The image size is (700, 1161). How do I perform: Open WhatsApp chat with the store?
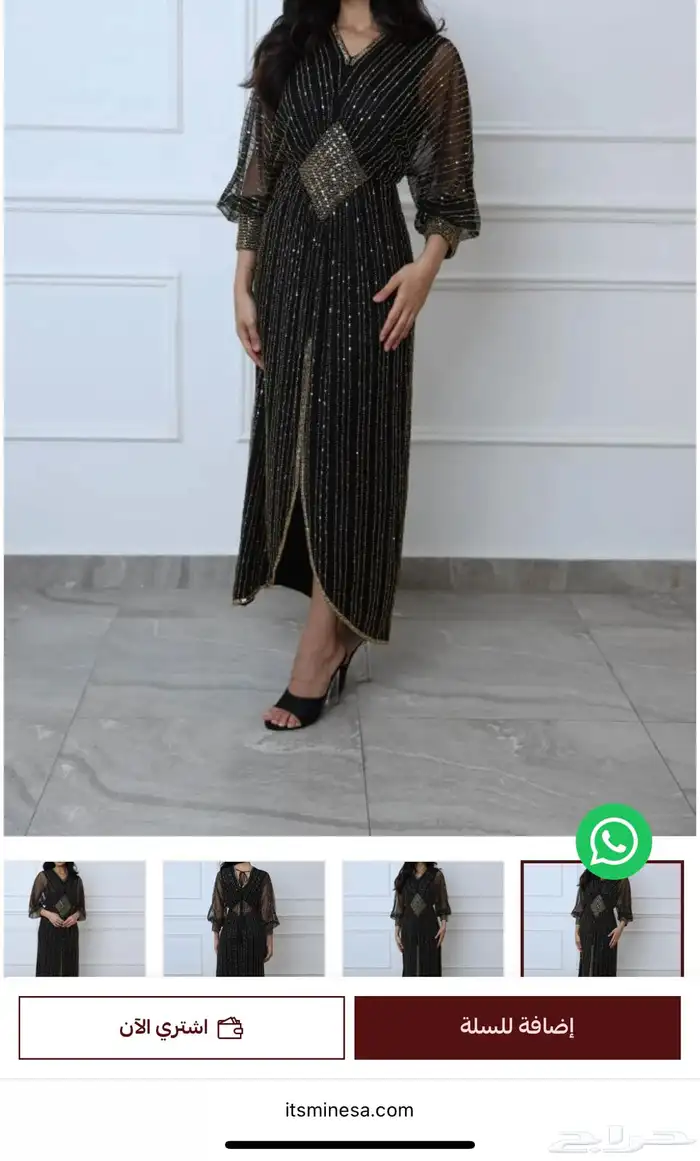pyautogui.click(x=613, y=842)
